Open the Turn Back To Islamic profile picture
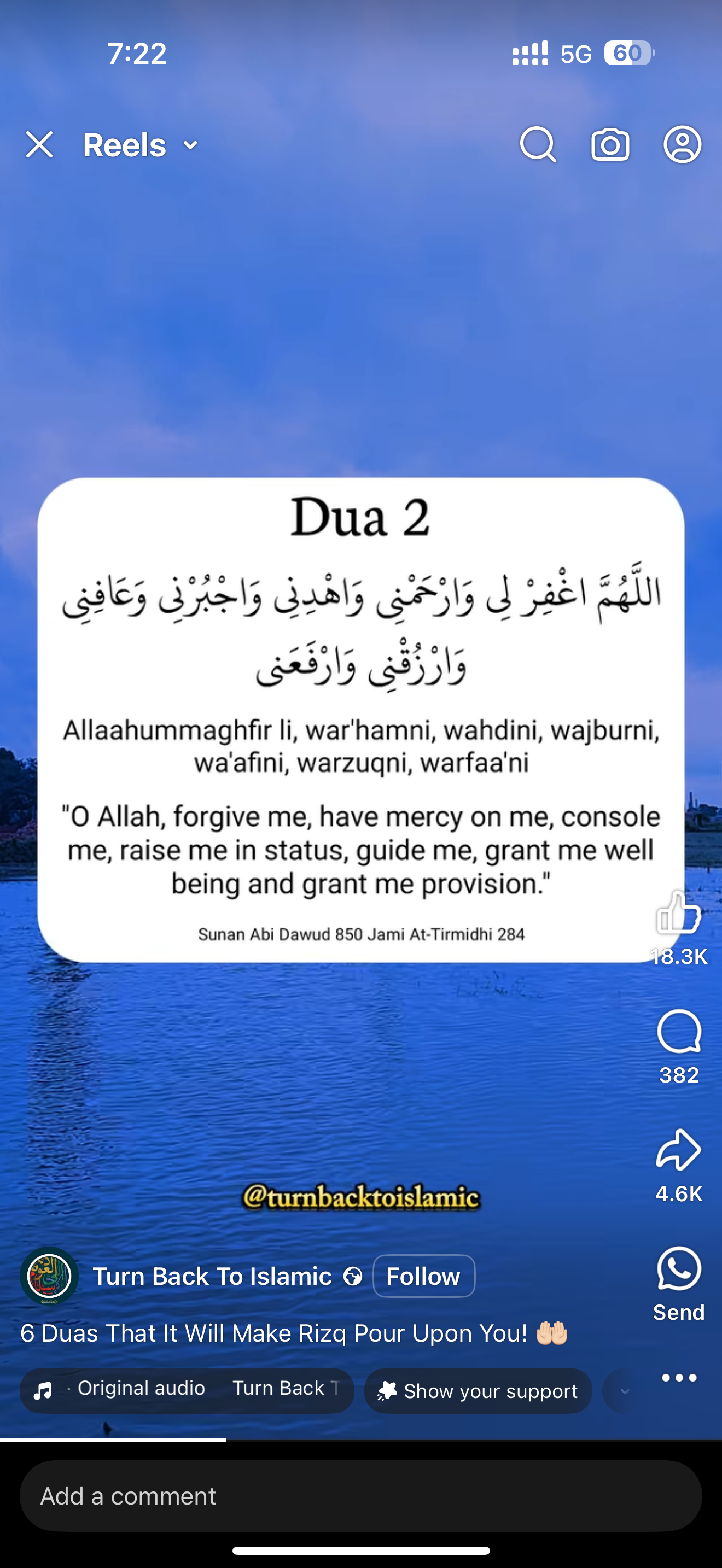Viewport: 722px width, 1568px height. [49, 1276]
